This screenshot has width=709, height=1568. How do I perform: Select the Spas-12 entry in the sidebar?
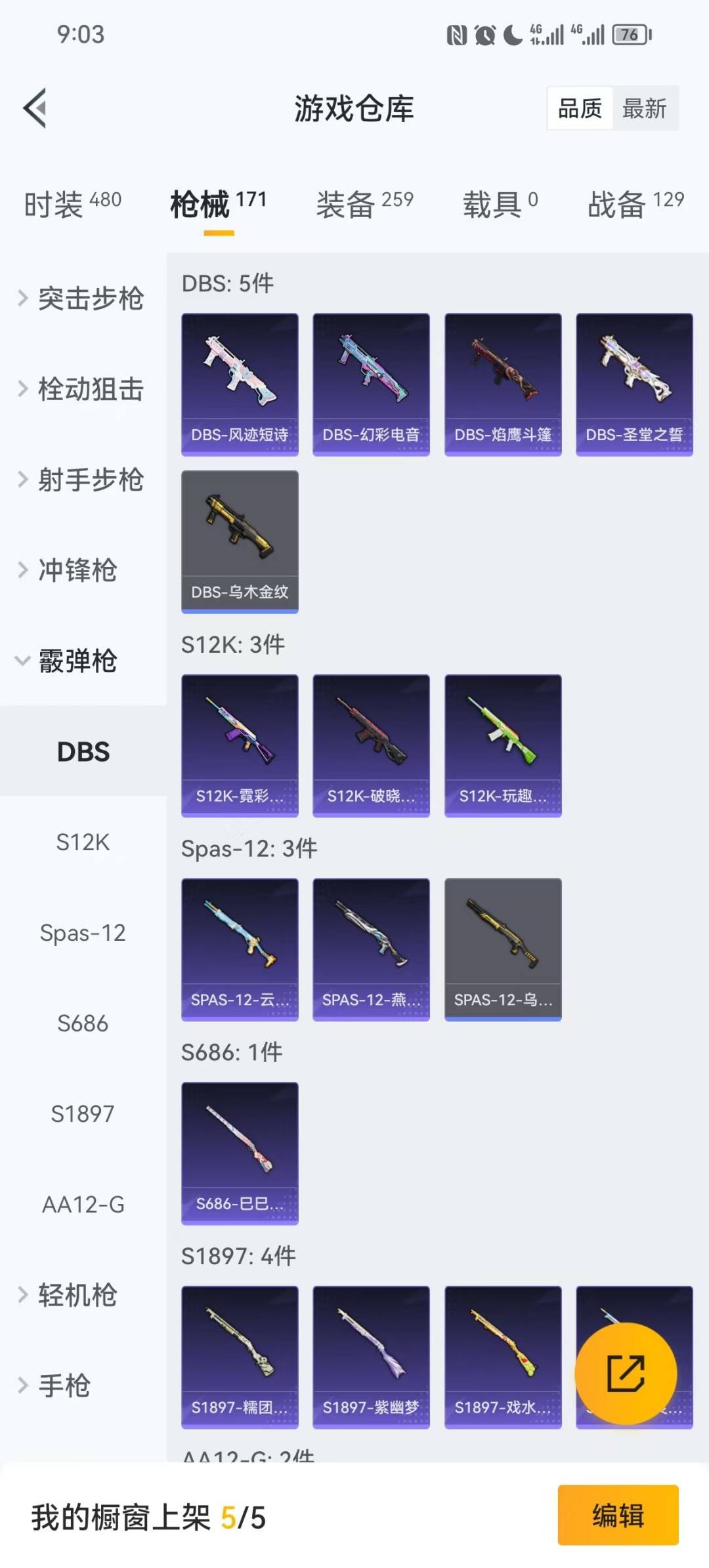pos(82,932)
